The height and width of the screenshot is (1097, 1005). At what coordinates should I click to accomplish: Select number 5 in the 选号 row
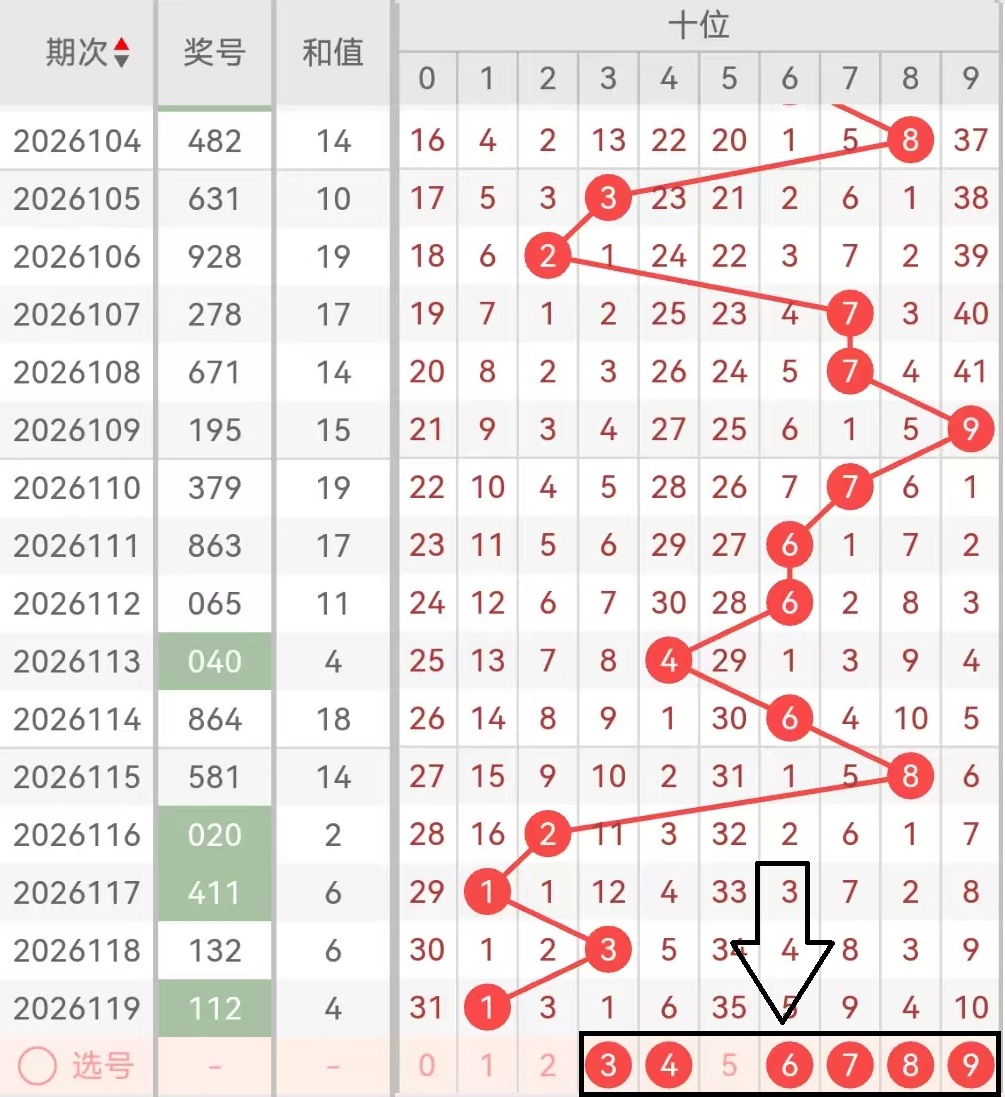pos(729,1065)
